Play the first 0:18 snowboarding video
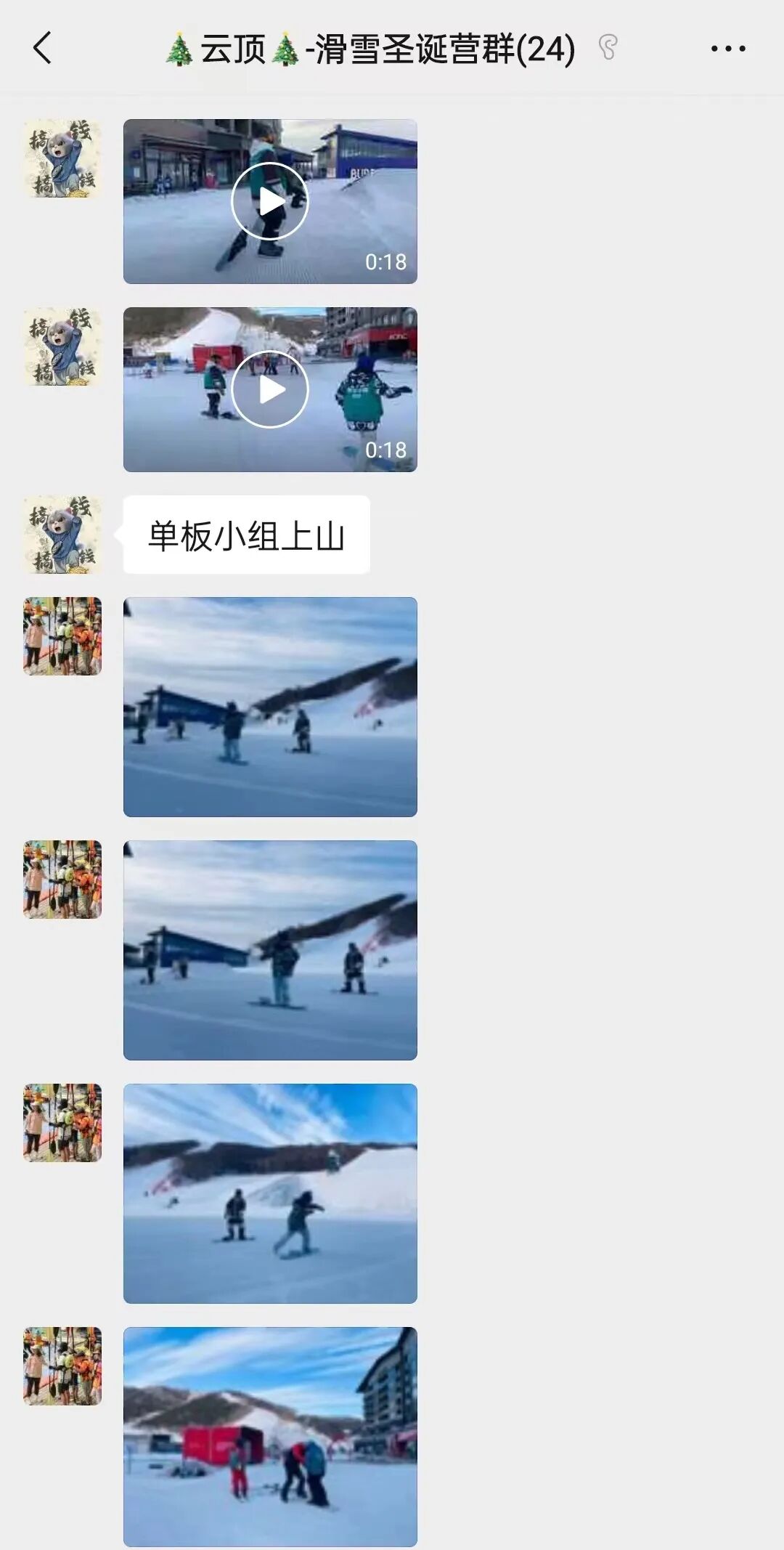 271,201
